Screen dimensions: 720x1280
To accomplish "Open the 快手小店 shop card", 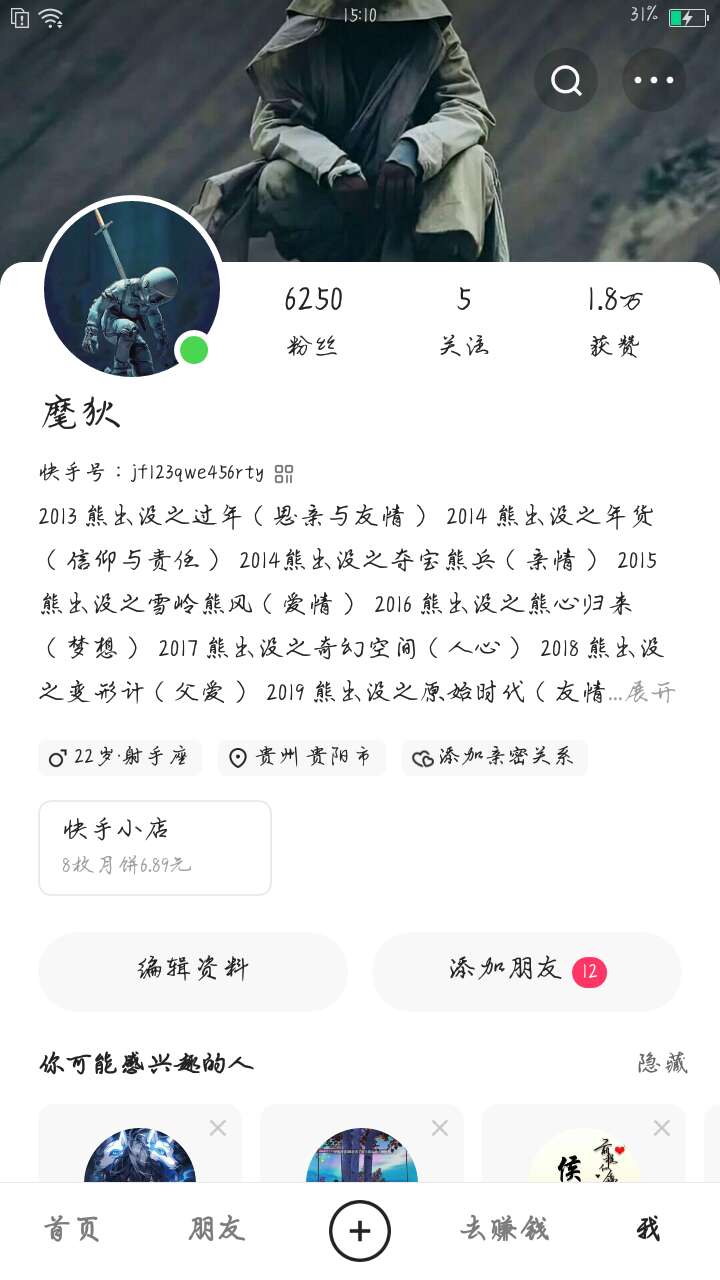I will tap(155, 847).
